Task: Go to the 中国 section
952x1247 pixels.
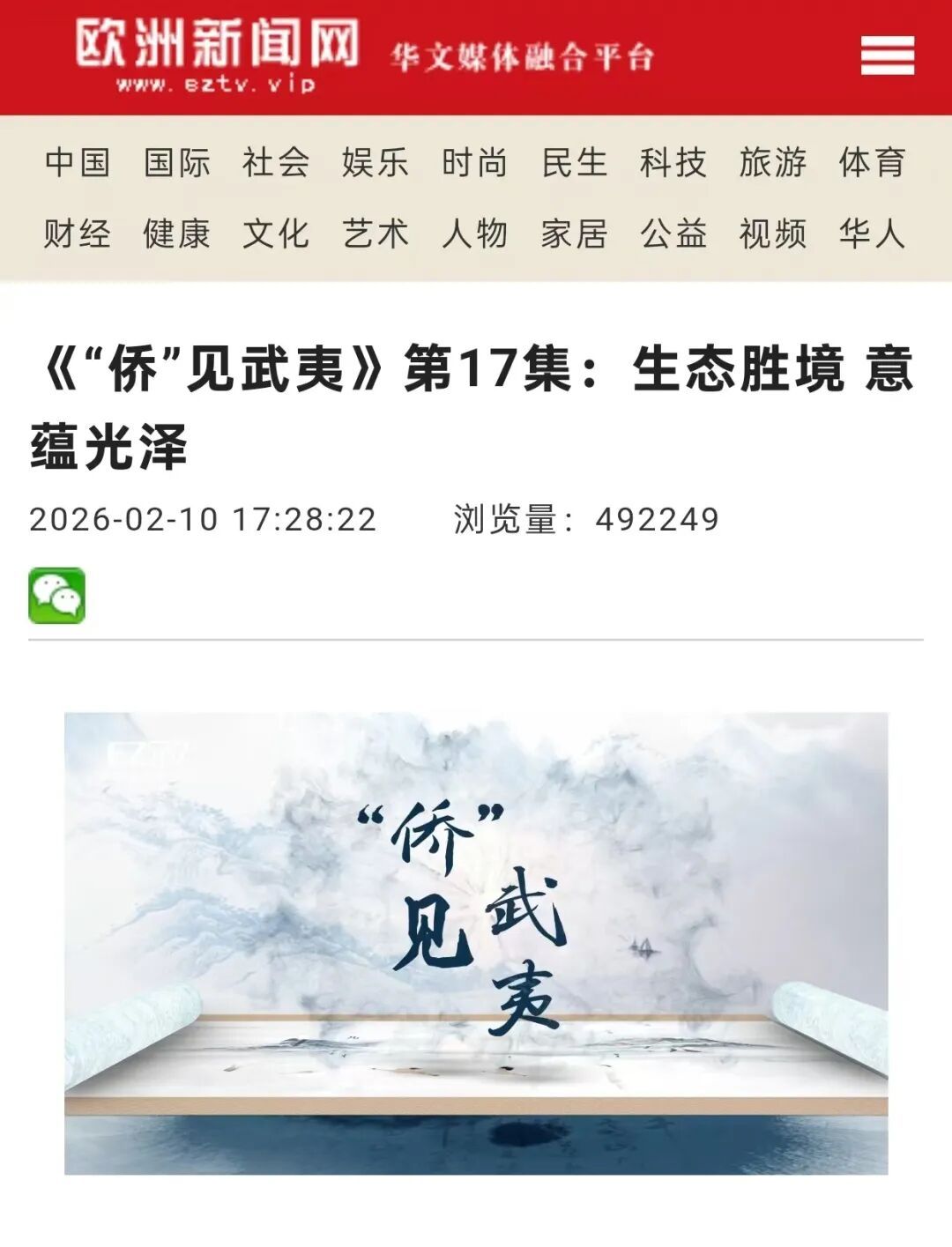Action: 78,163
